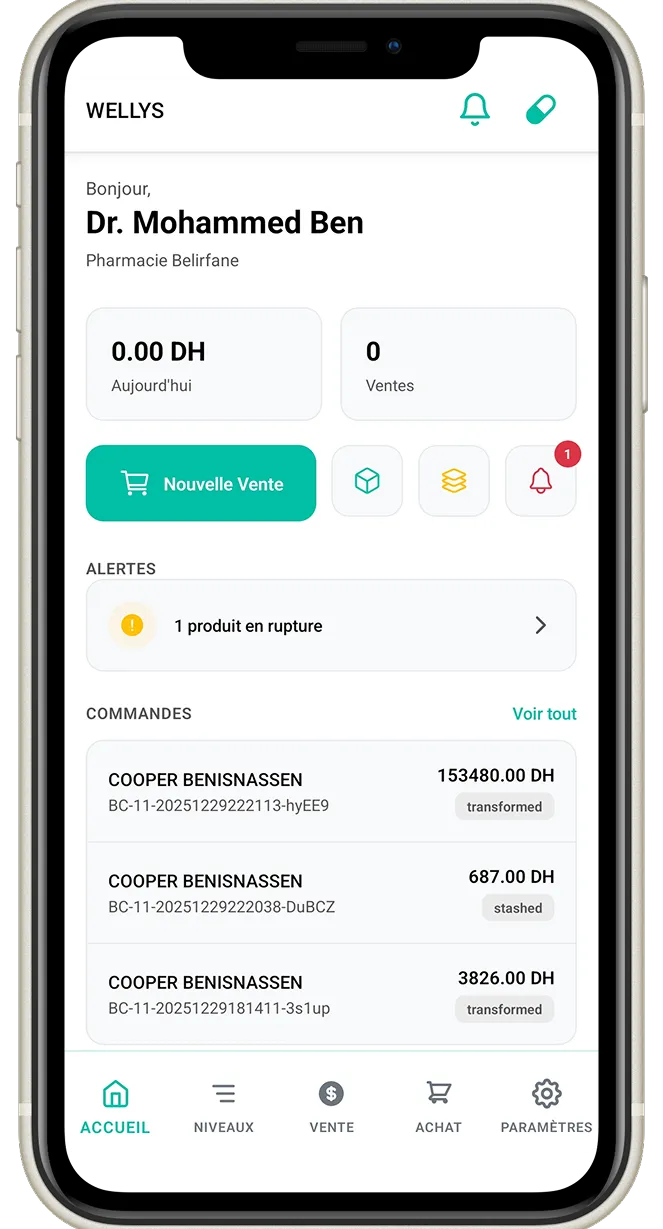Tap the green pill icon in the header
Screen dimensions: 663x1229
[541, 110]
